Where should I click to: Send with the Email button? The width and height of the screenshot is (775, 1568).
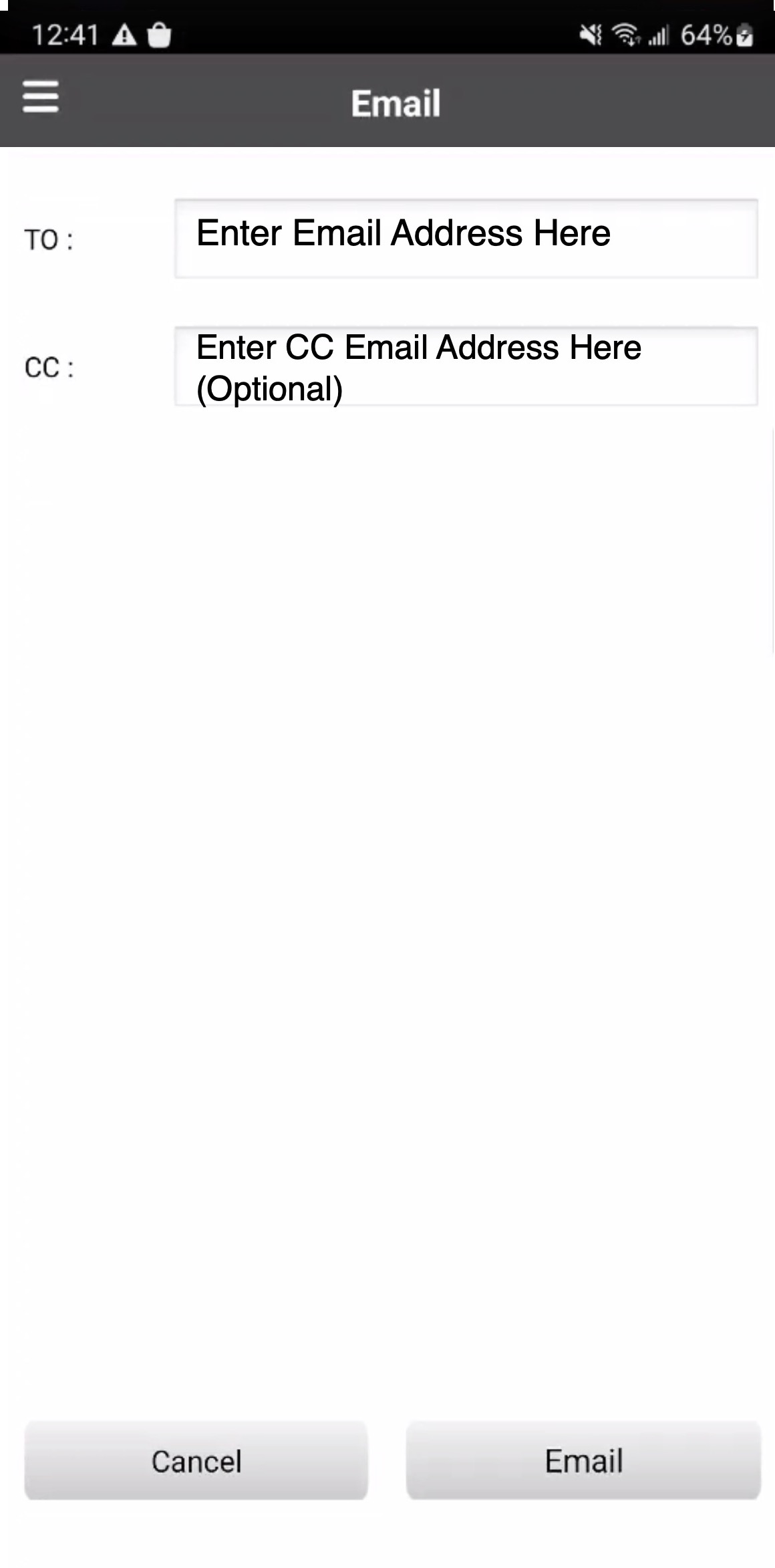pos(583,1460)
